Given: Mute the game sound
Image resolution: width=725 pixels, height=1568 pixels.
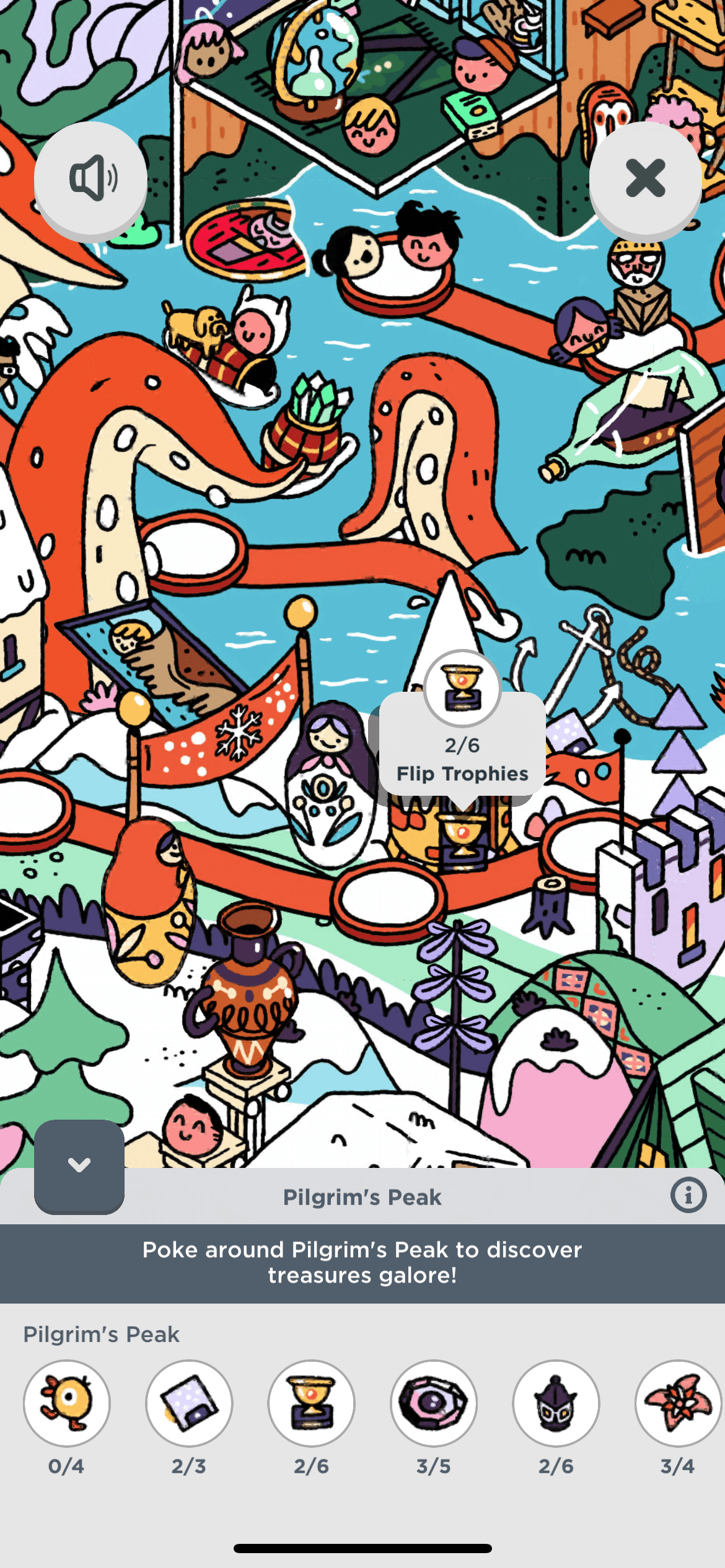Looking at the screenshot, I should [x=90, y=178].
